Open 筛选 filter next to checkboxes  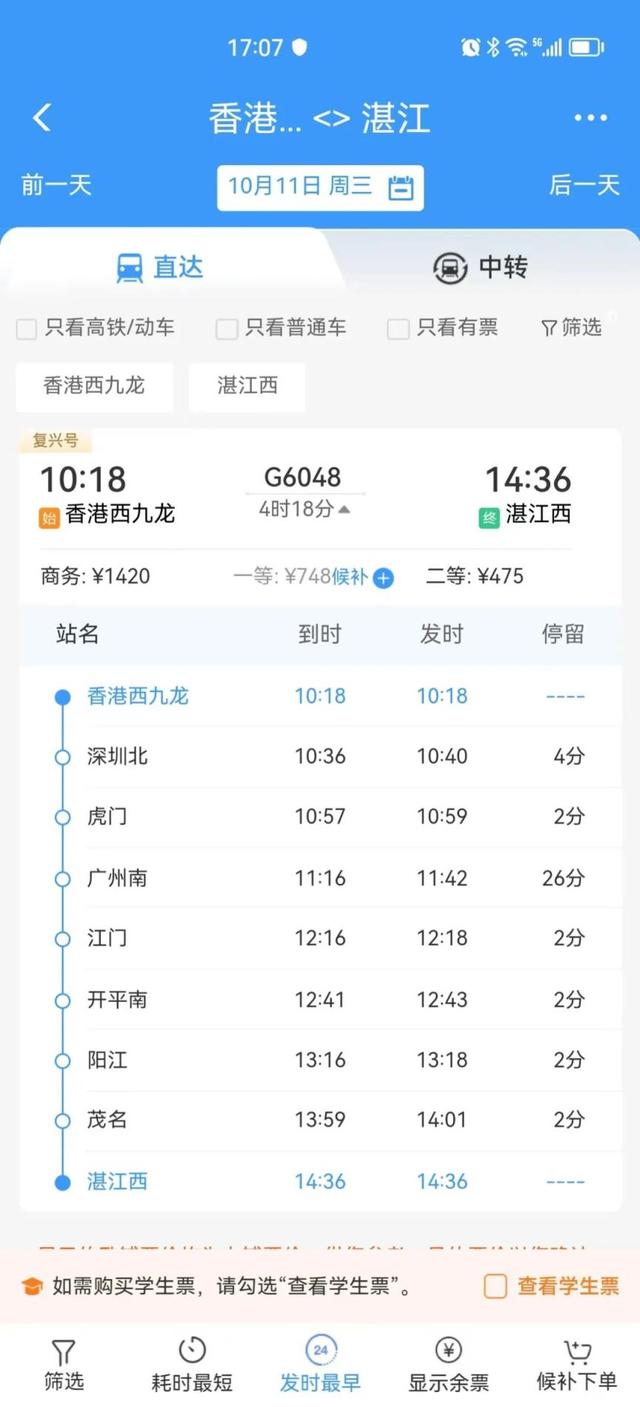(572, 327)
